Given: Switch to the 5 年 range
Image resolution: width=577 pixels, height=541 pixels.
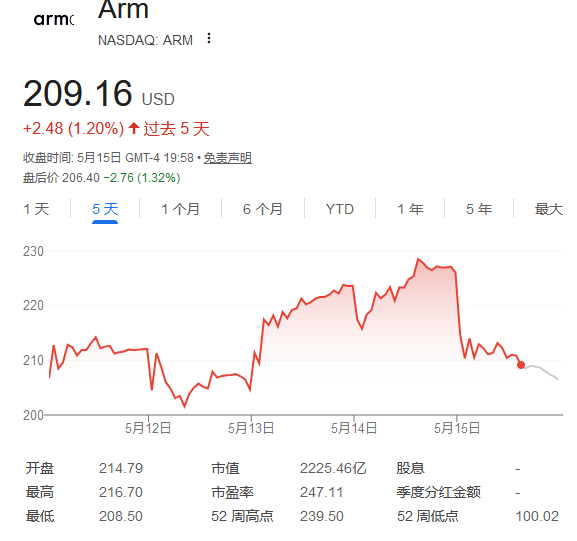Looking at the screenshot, I should (479, 209).
